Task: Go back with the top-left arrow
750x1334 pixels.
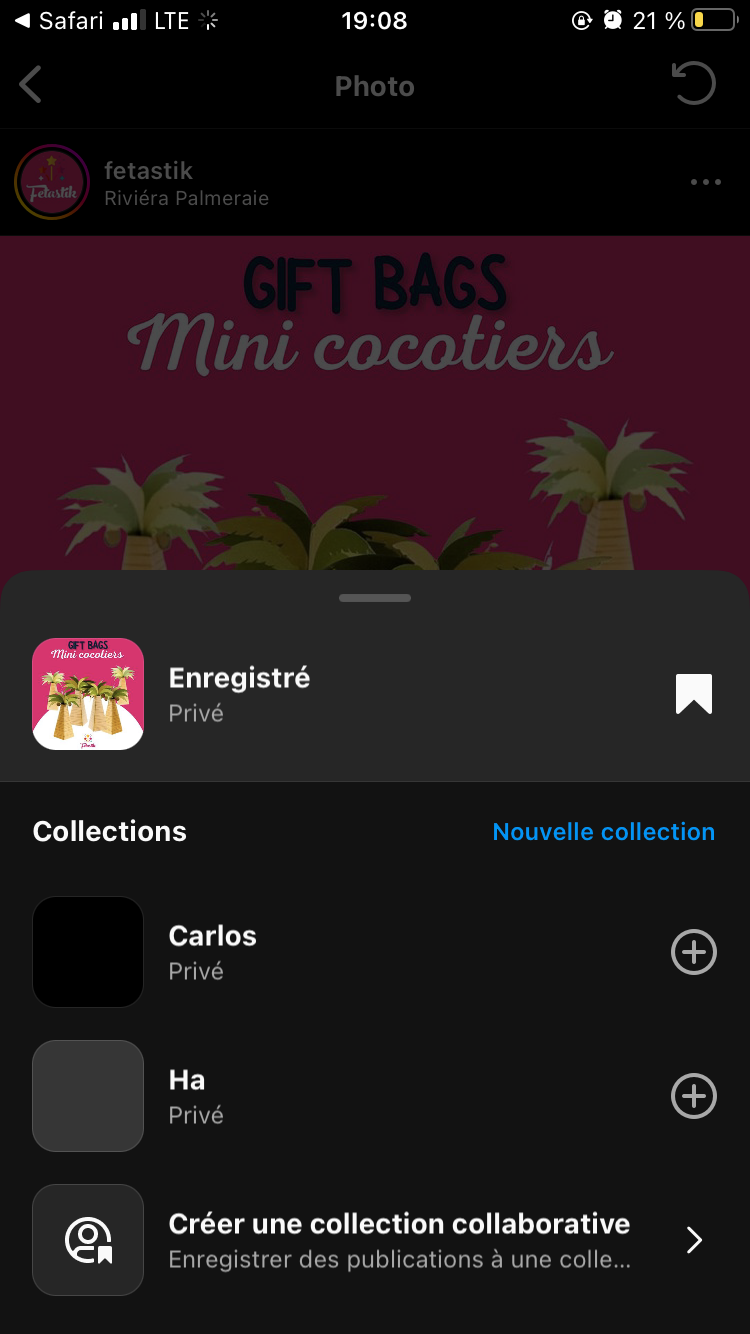Action: coord(31,86)
